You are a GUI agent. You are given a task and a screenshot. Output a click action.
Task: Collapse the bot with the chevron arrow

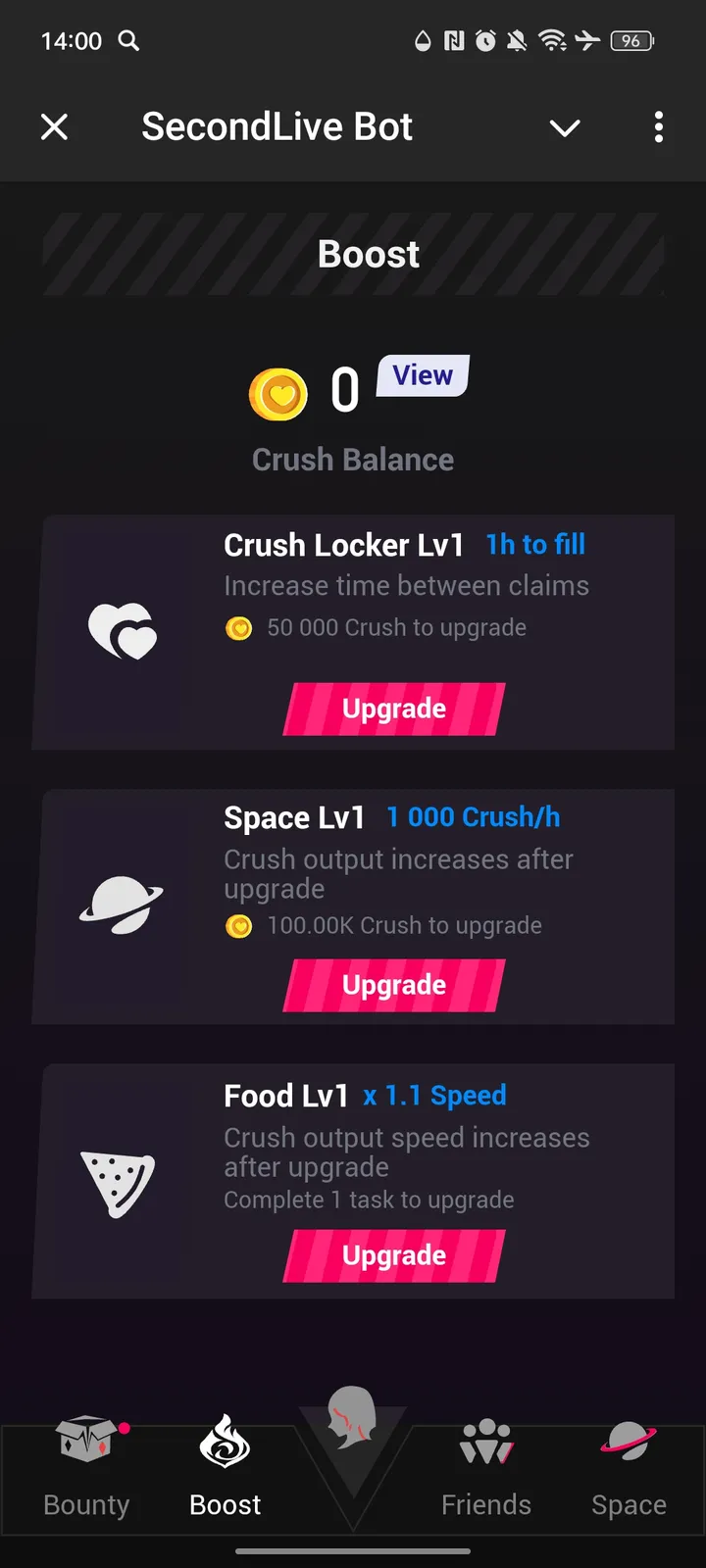pos(565,127)
